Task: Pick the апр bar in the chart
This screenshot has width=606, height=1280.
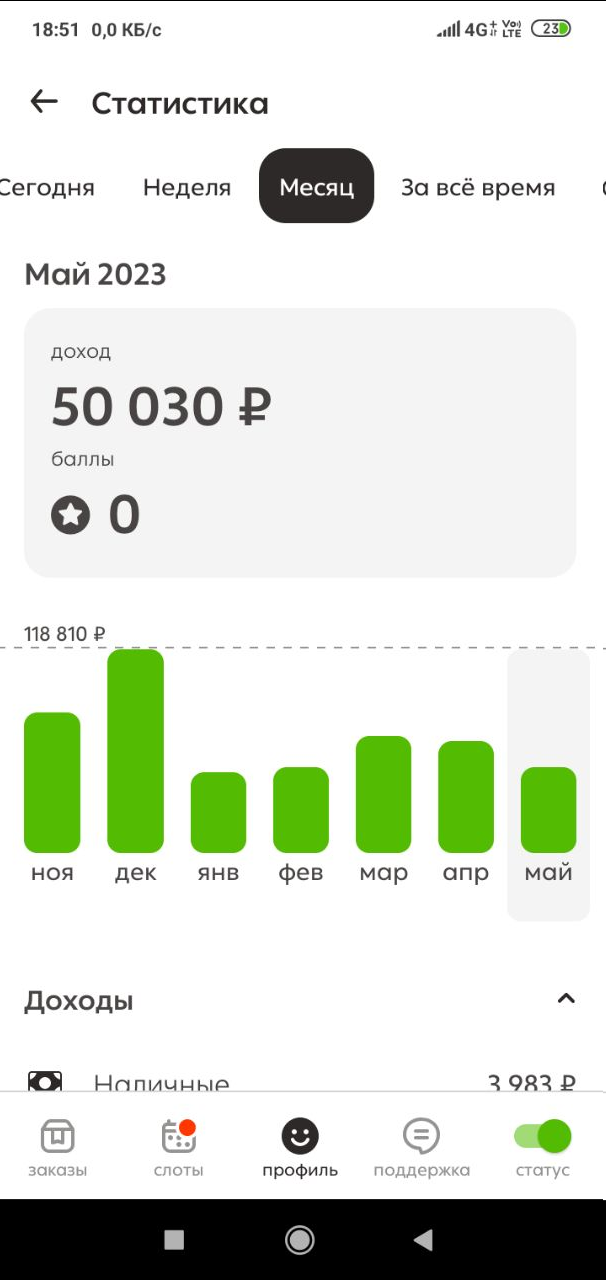Action: (x=466, y=796)
